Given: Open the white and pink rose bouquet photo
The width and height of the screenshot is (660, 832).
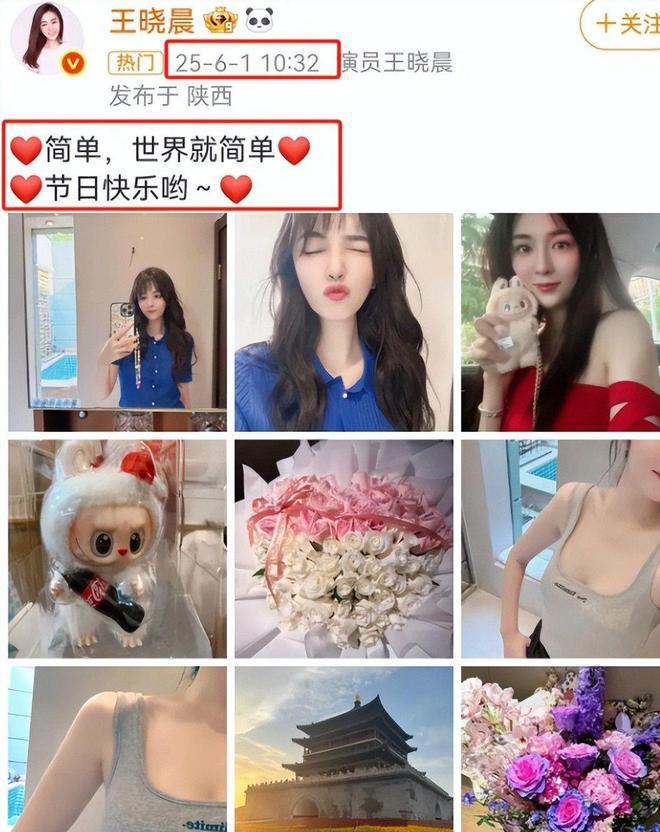Looking at the screenshot, I should (343, 548).
